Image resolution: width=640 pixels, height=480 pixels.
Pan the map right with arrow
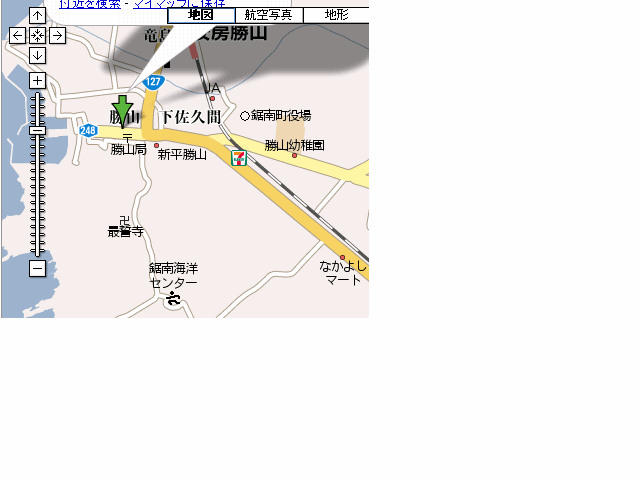point(57,36)
